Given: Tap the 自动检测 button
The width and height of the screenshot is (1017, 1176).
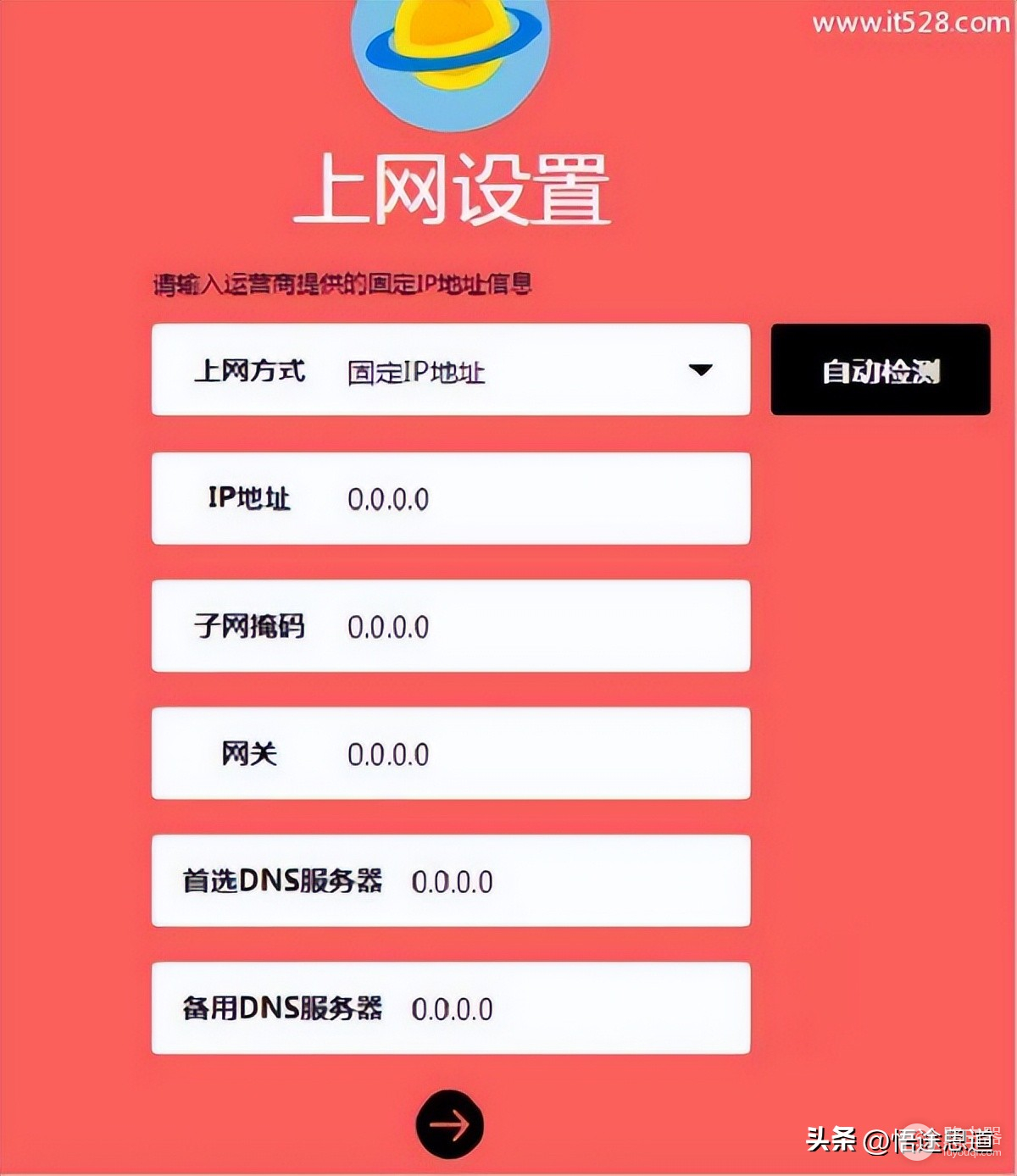Looking at the screenshot, I should click(x=880, y=370).
